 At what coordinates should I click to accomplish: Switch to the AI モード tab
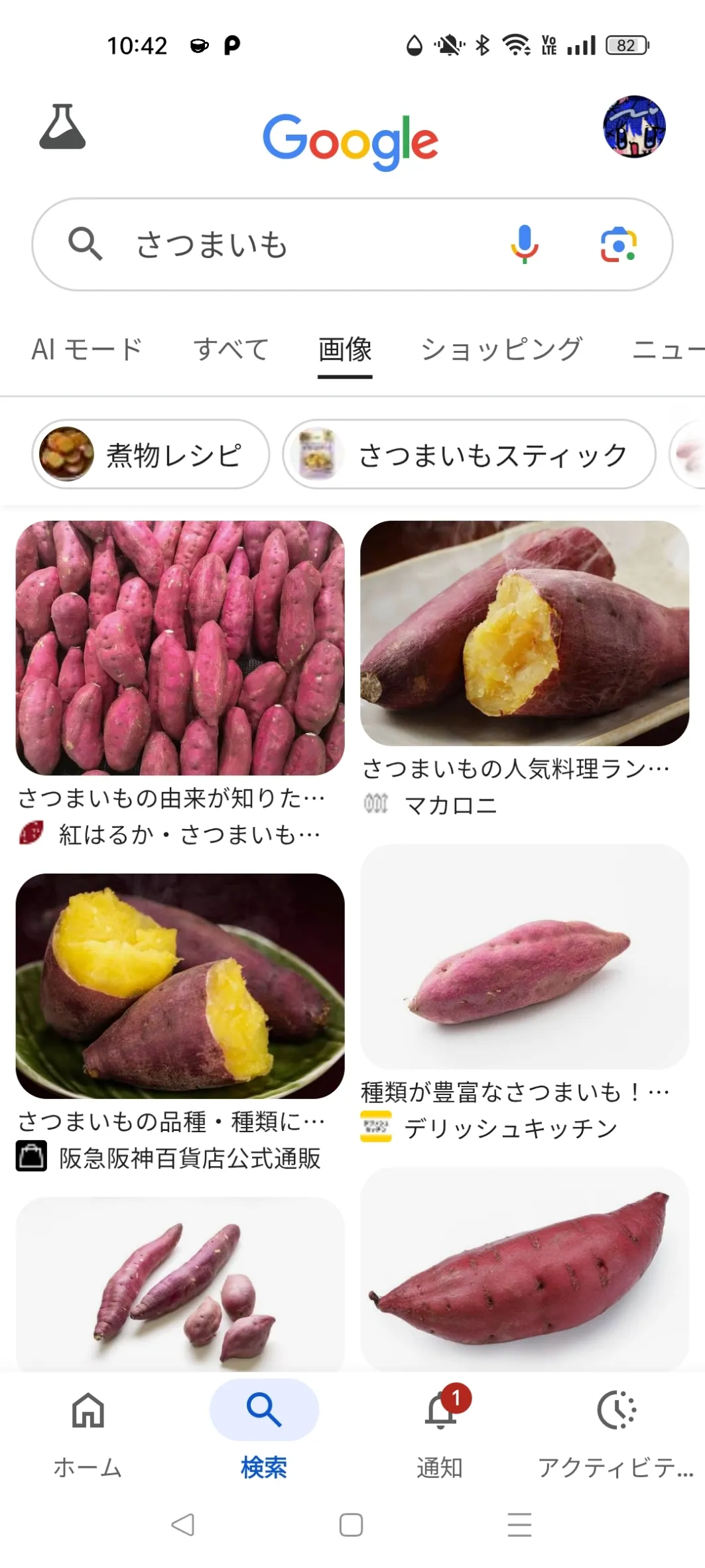87,349
